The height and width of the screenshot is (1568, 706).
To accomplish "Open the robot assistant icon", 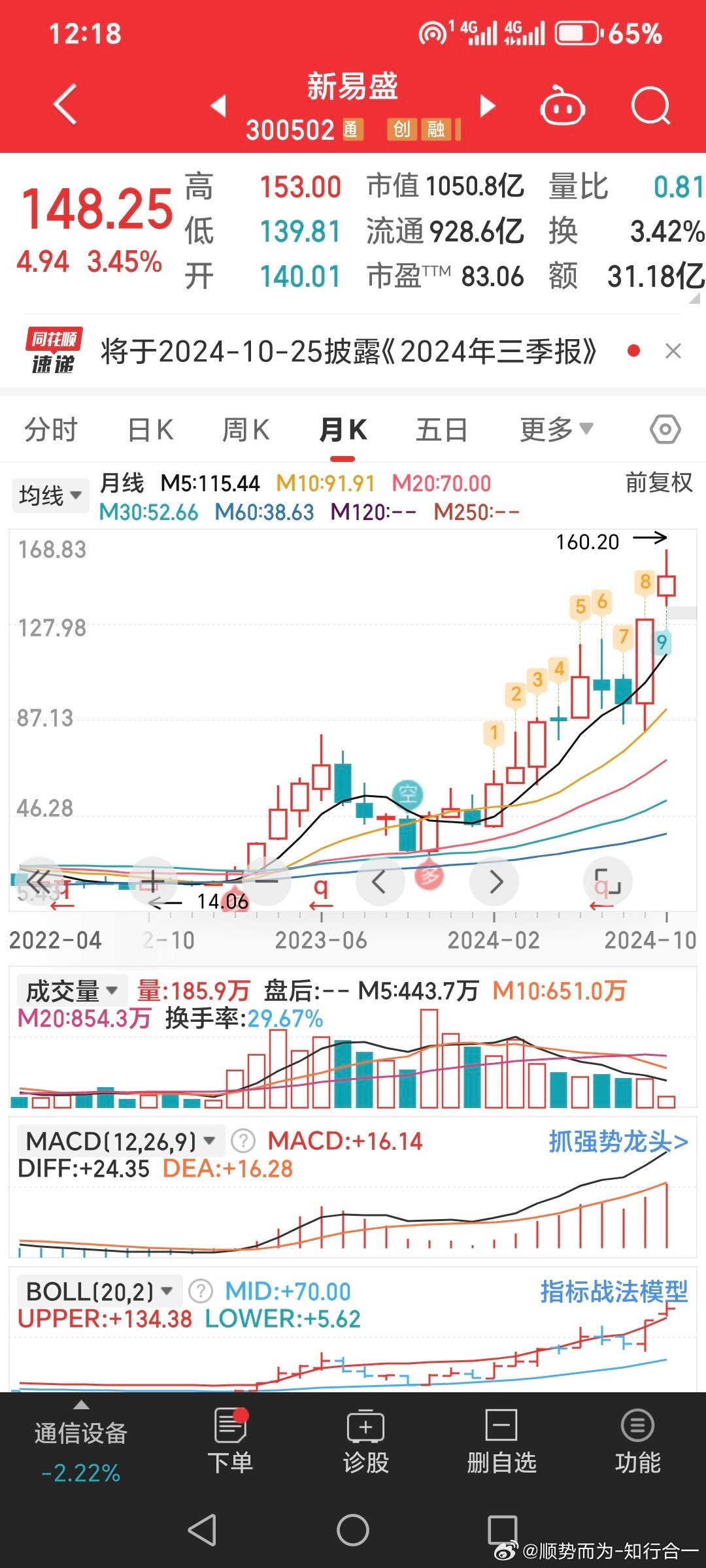I will [562, 106].
